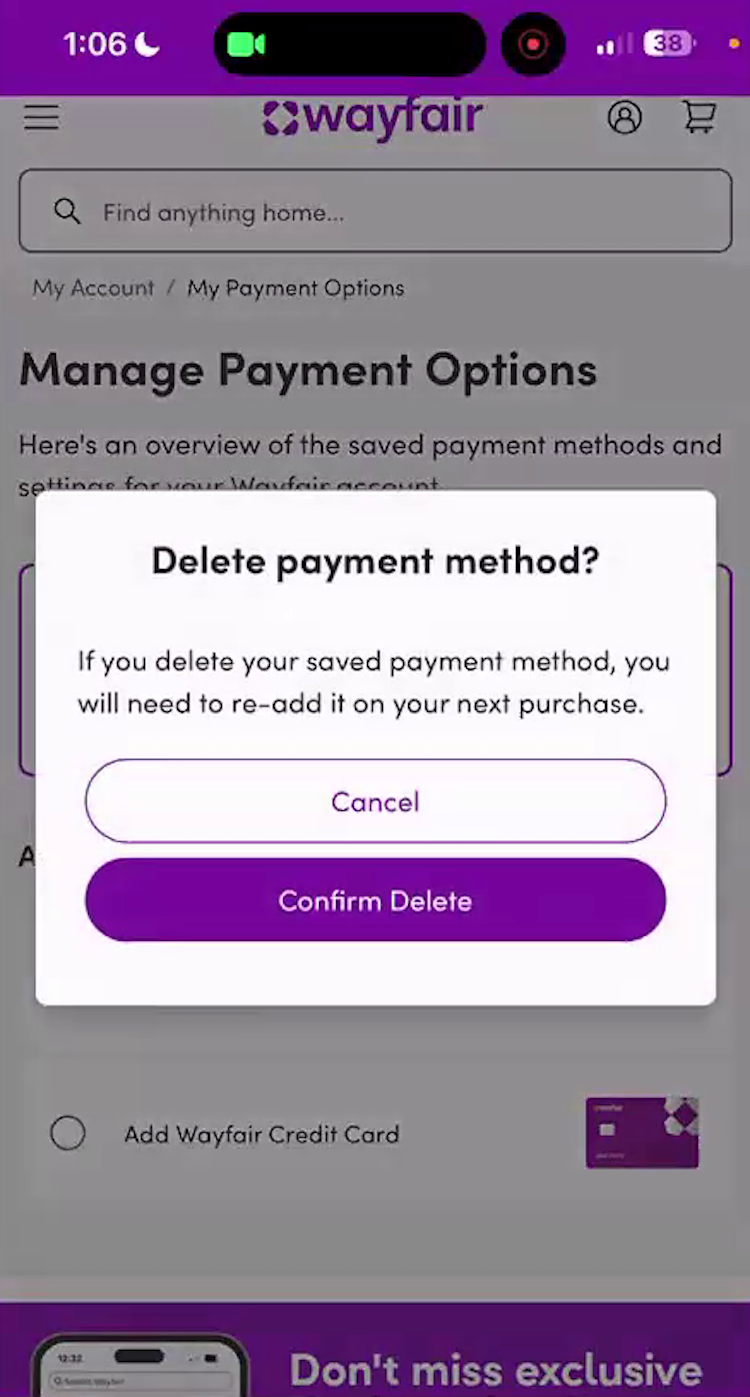Open the hamburger menu
Screen dimensions: 750x1397
click(42, 118)
